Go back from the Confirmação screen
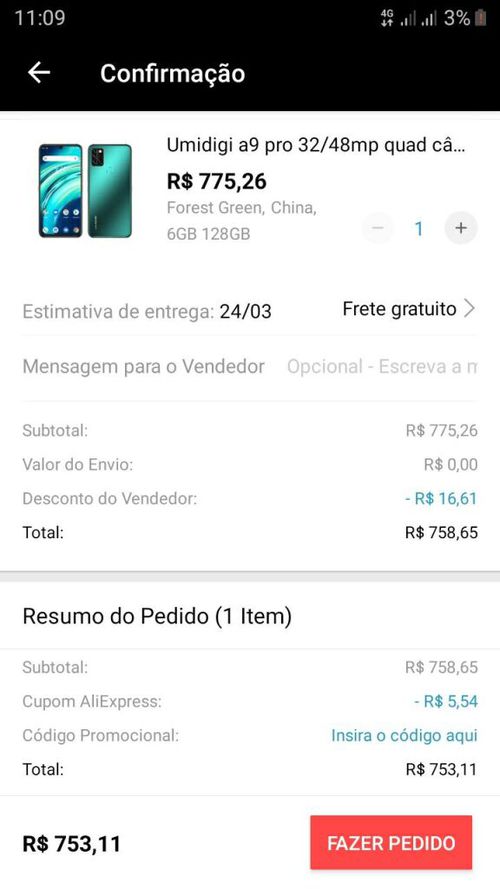The width and height of the screenshot is (500, 889). coord(39,73)
